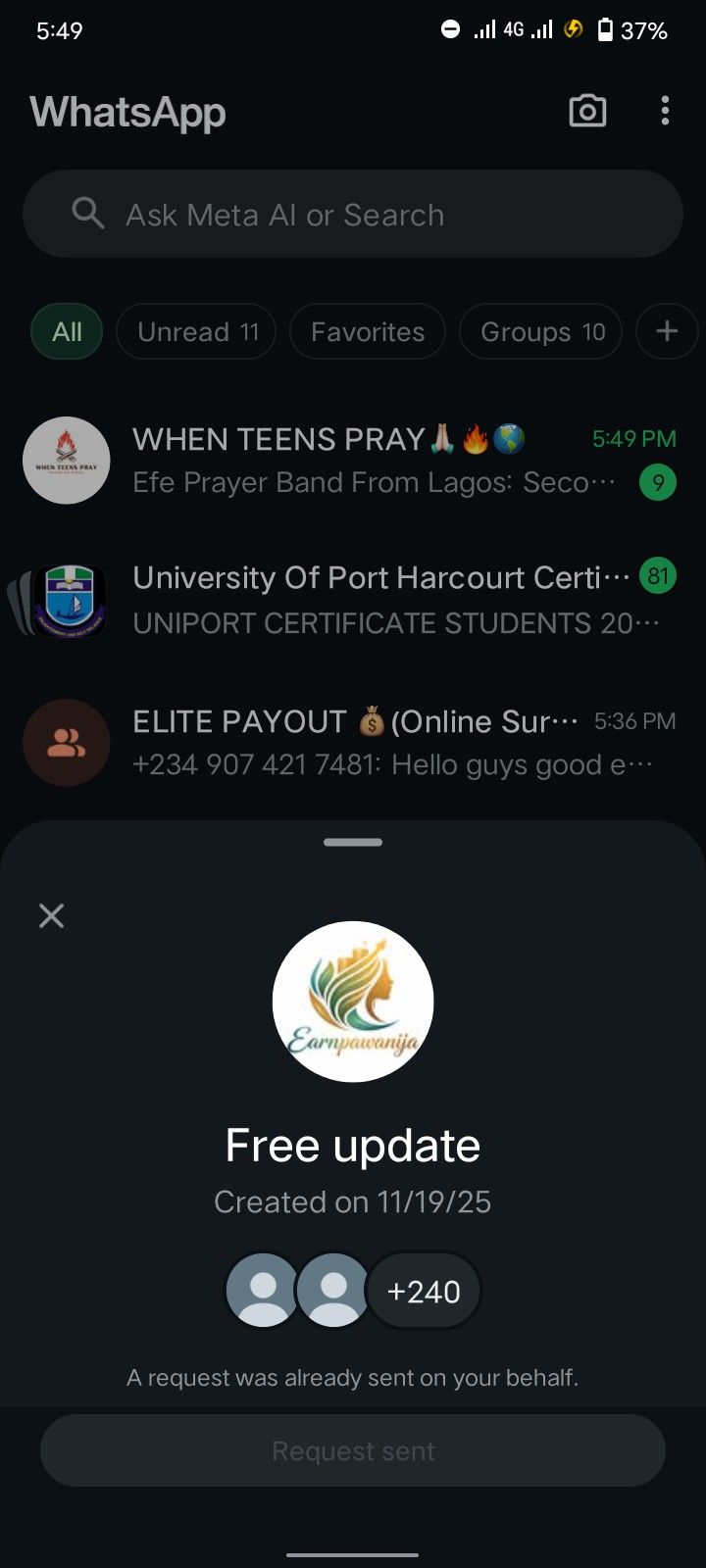Close the Free update group sheet
The height and width of the screenshot is (1568, 706).
(51, 916)
